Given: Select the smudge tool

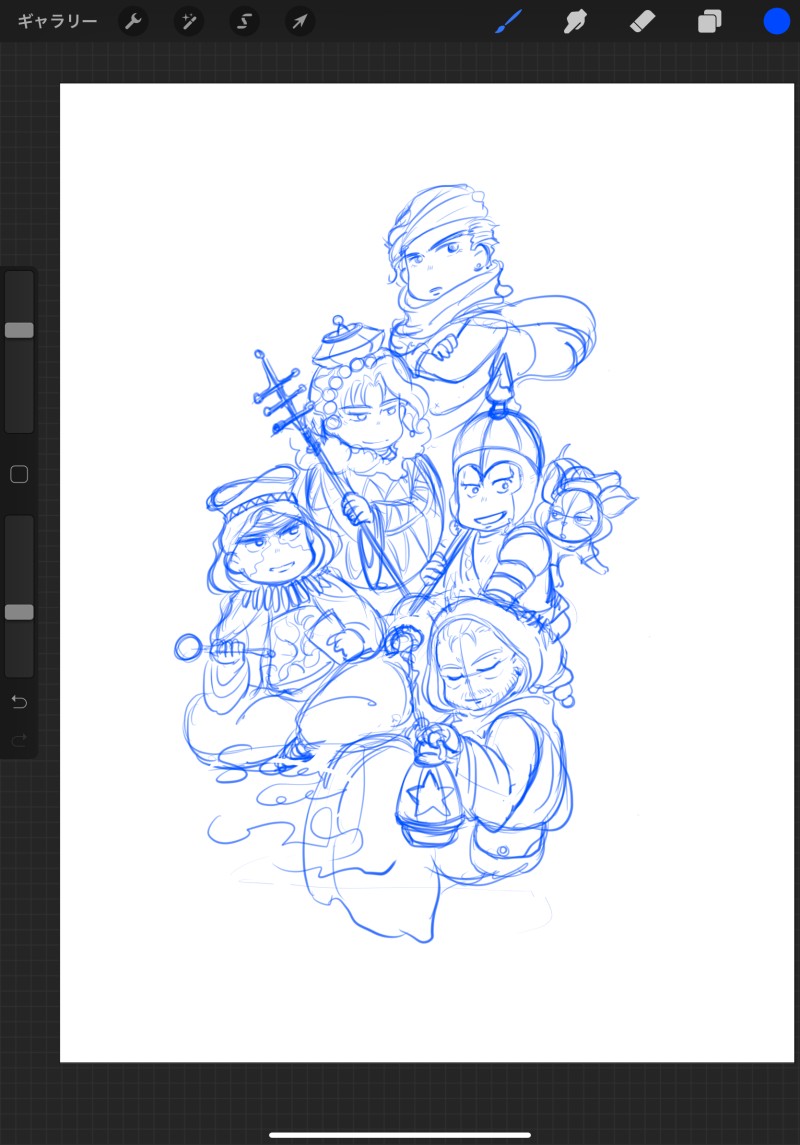Looking at the screenshot, I should pyautogui.click(x=575, y=21).
